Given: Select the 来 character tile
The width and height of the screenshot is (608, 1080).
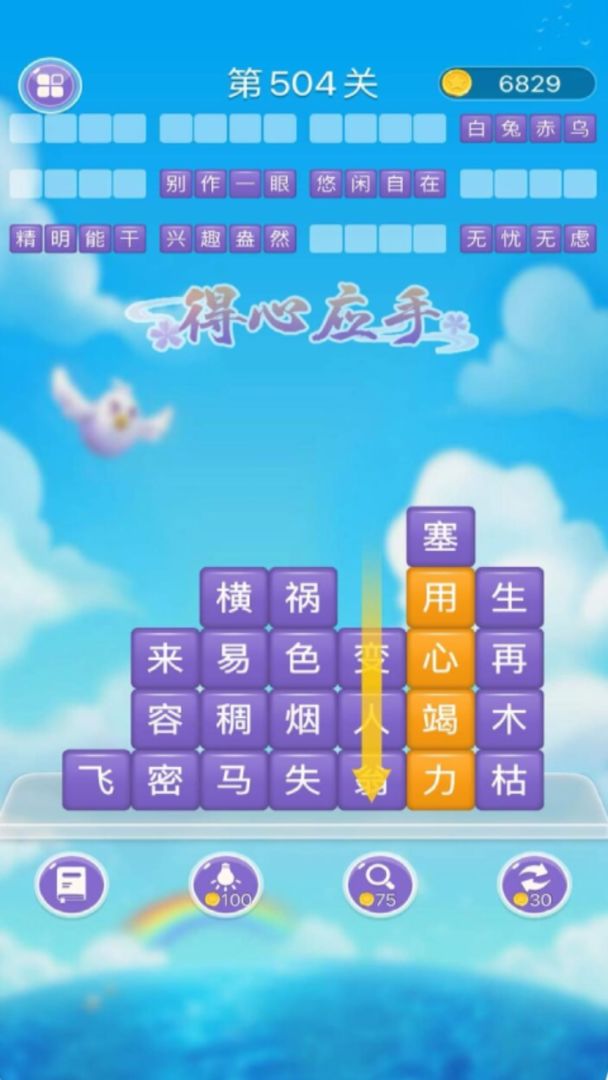Looking at the screenshot, I should pos(165,659).
